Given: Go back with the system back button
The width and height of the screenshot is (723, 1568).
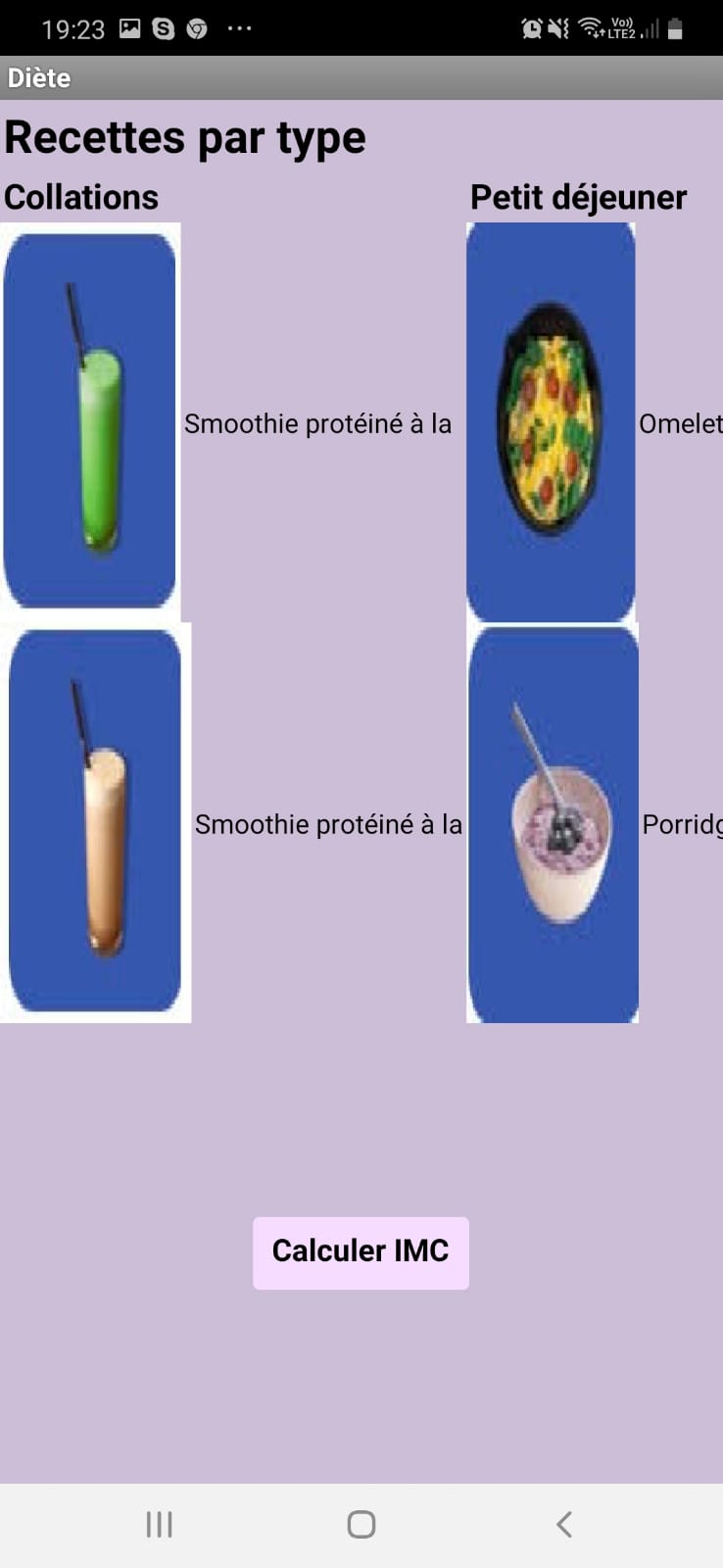Looking at the screenshot, I should click(x=563, y=1524).
